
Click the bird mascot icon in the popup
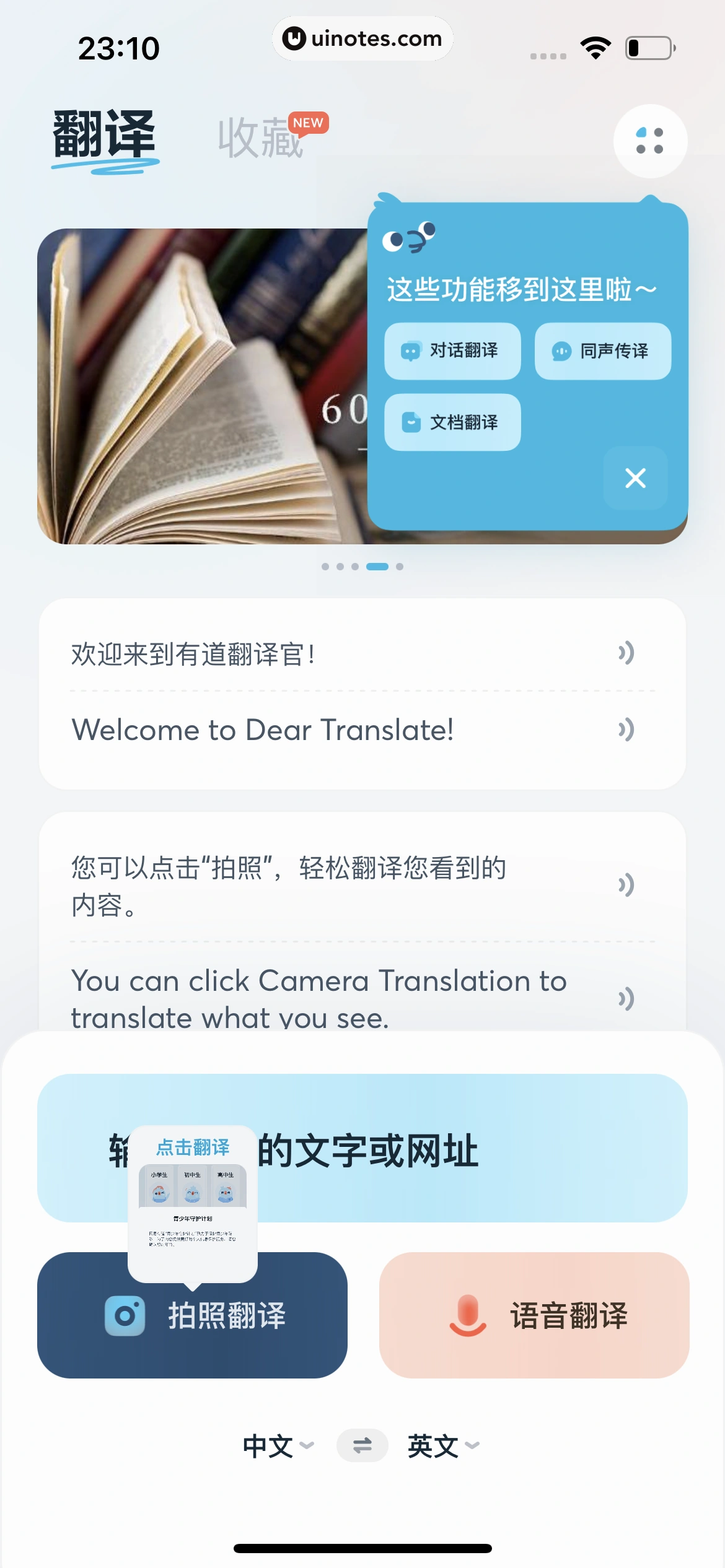409,238
